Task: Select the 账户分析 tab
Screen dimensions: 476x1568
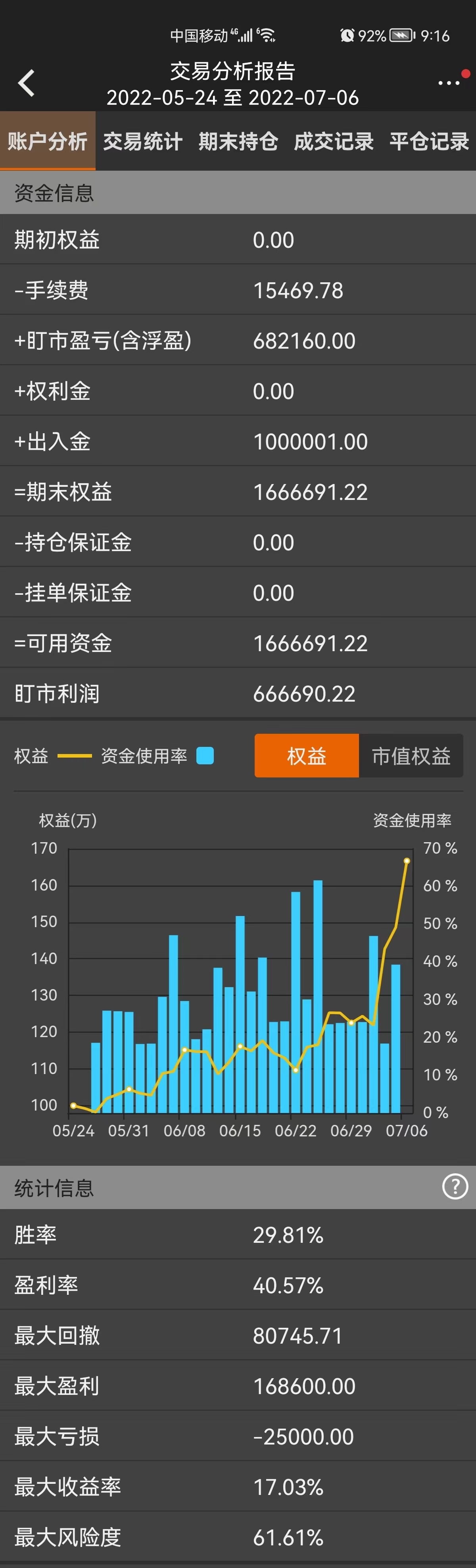Action: [x=48, y=141]
